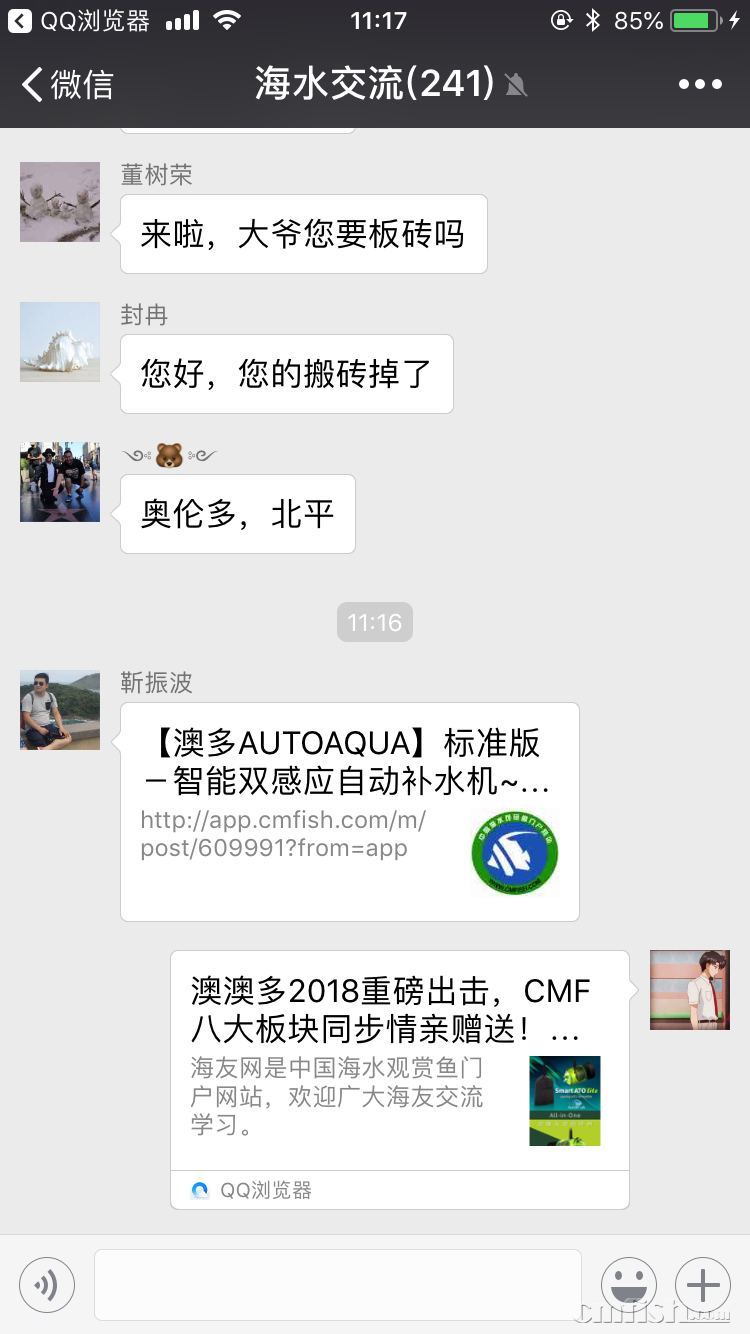Image resolution: width=750 pixels, height=1334 pixels.
Task: Tap 封冉's avatar
Action: tap(60, 342)
